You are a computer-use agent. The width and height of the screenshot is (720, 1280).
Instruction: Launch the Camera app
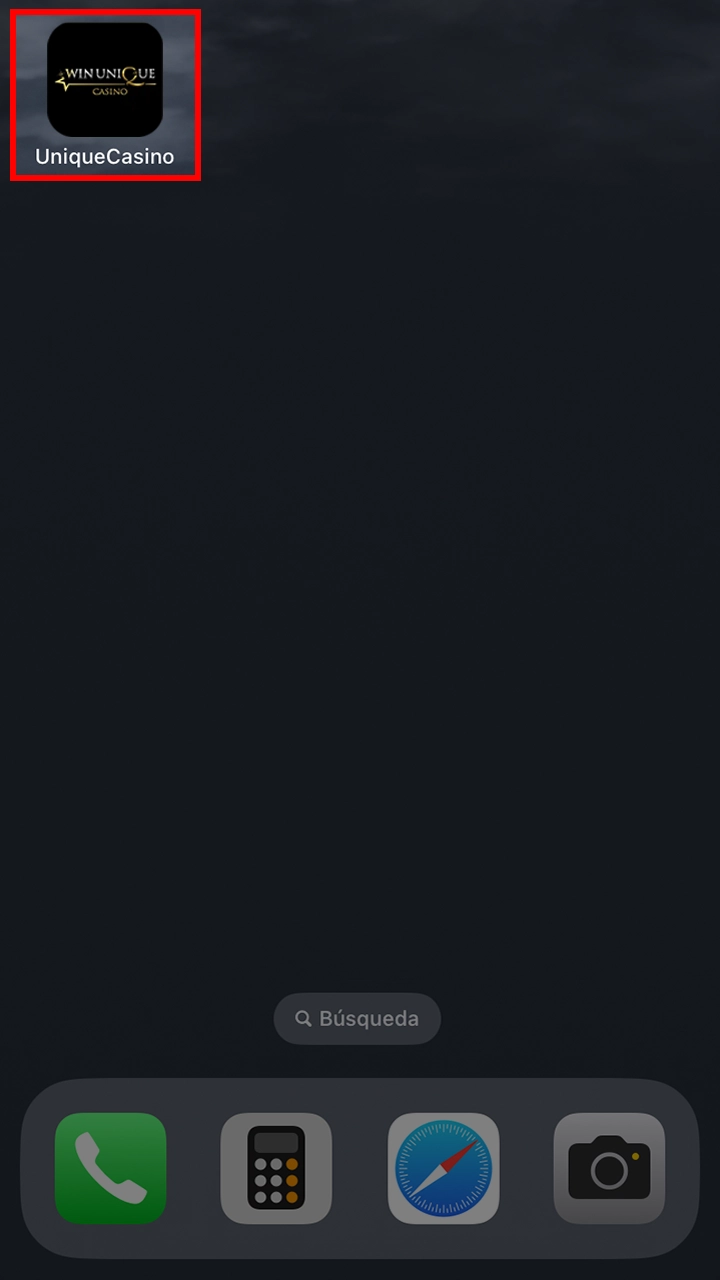pyautogui.click(x=609, y=1167)
